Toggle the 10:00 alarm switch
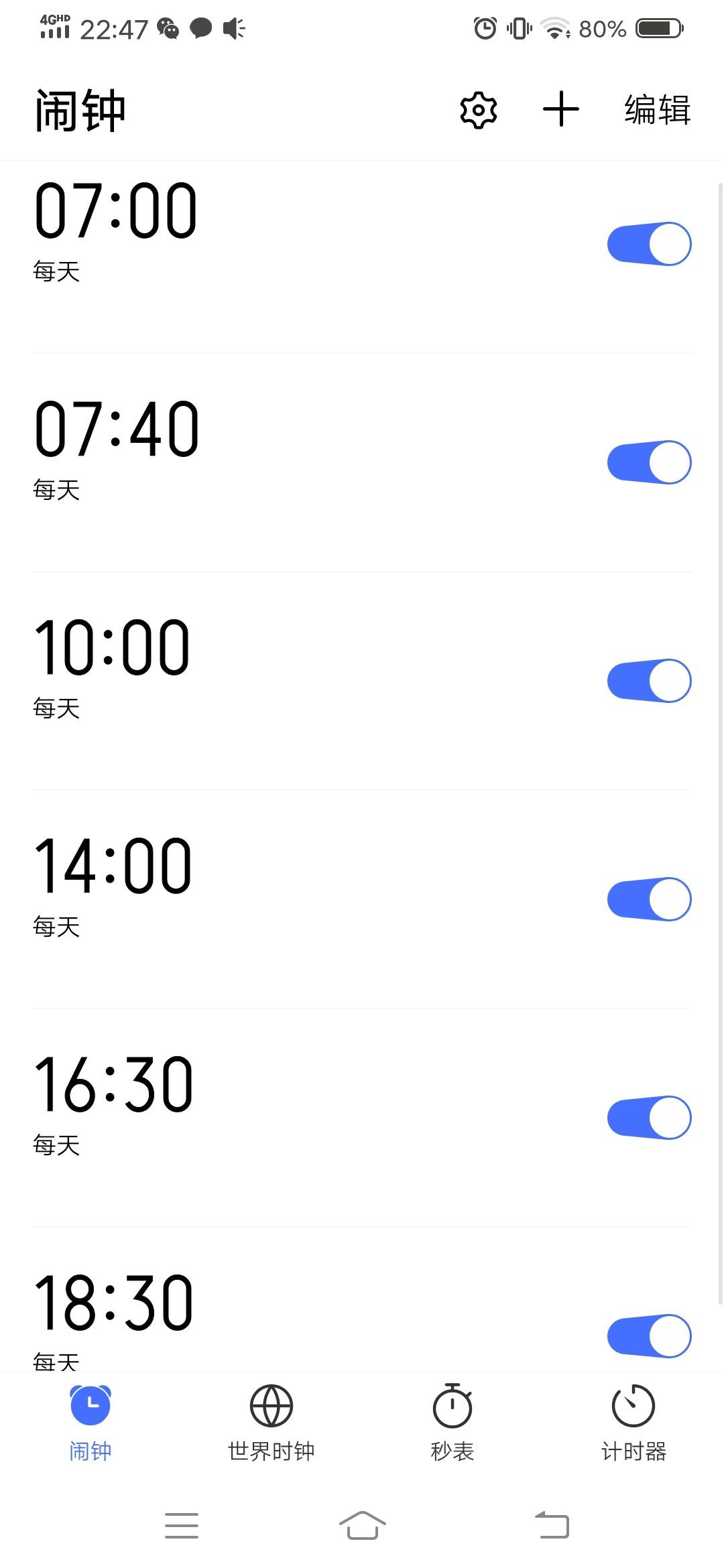This screenshot has height=1568, width=724. pyautogui.click(x=649, y=681)
